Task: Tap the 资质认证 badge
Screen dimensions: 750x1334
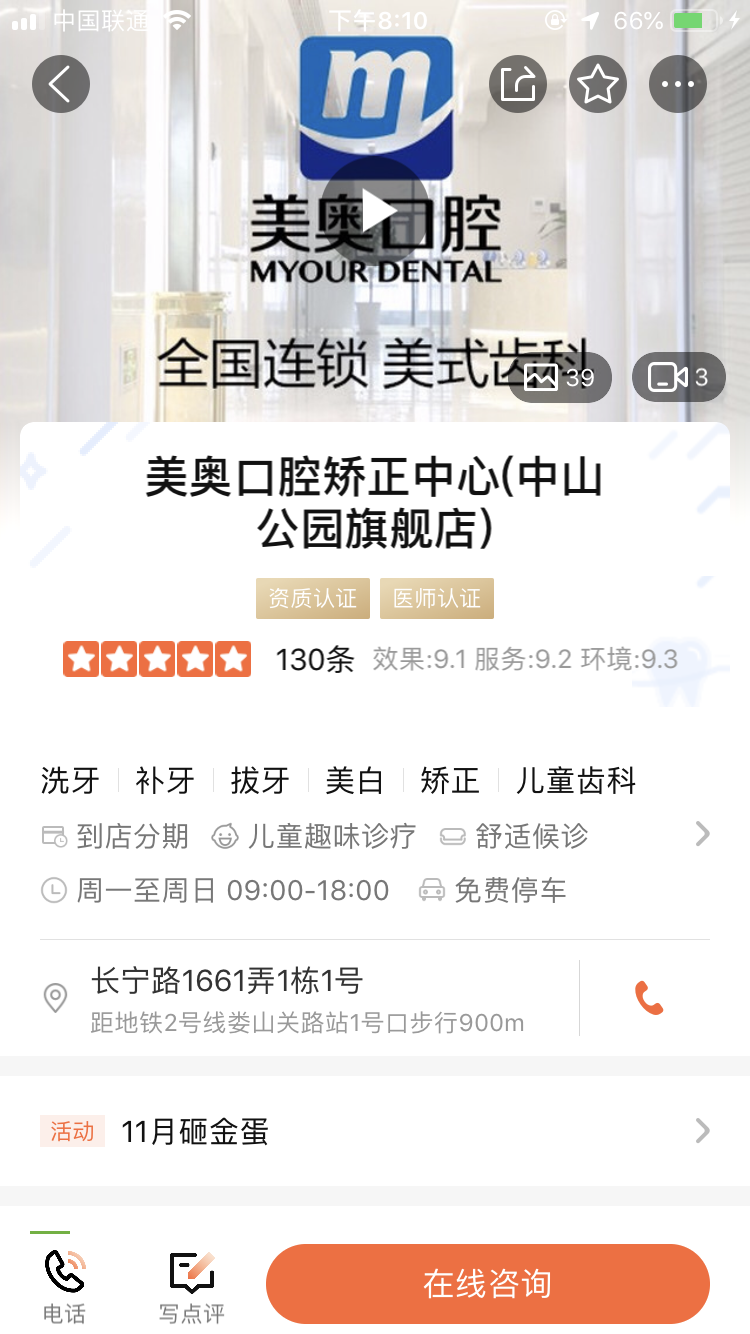Action: [313, 598]
